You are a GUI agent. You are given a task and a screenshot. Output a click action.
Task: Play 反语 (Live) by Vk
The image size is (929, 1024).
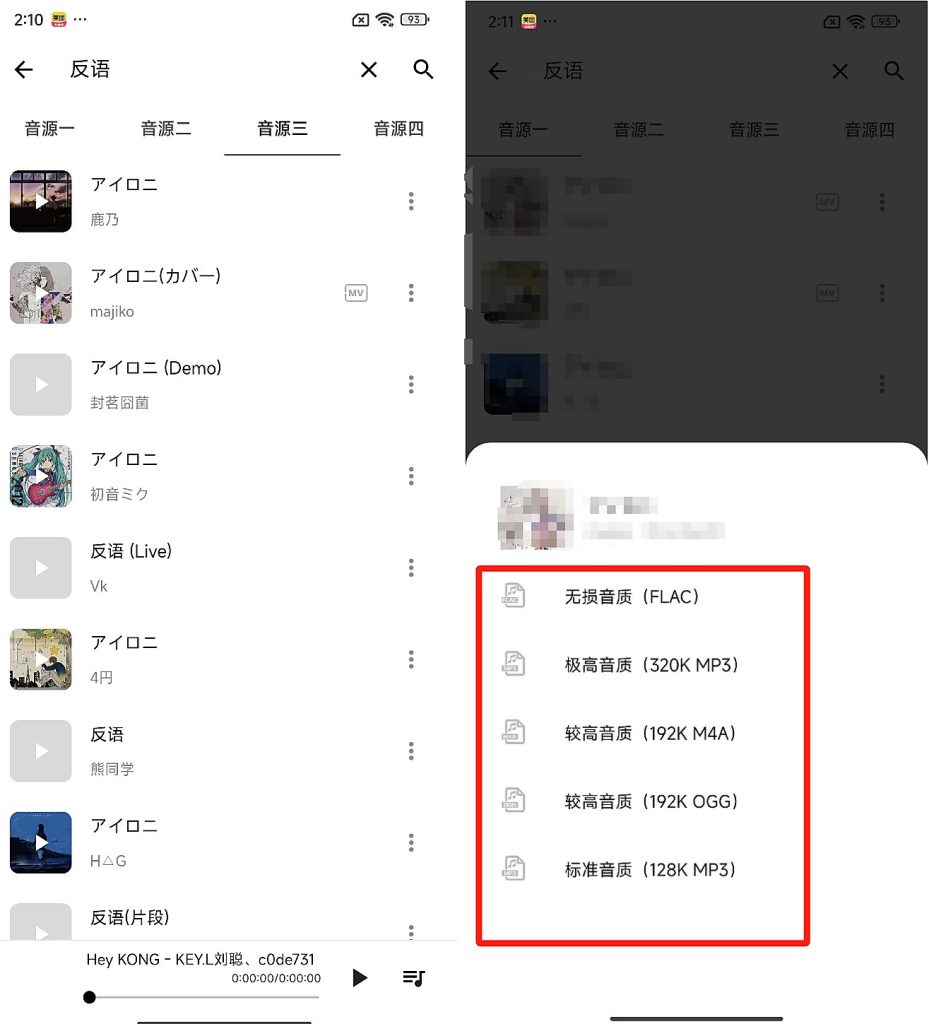(41, 568)
